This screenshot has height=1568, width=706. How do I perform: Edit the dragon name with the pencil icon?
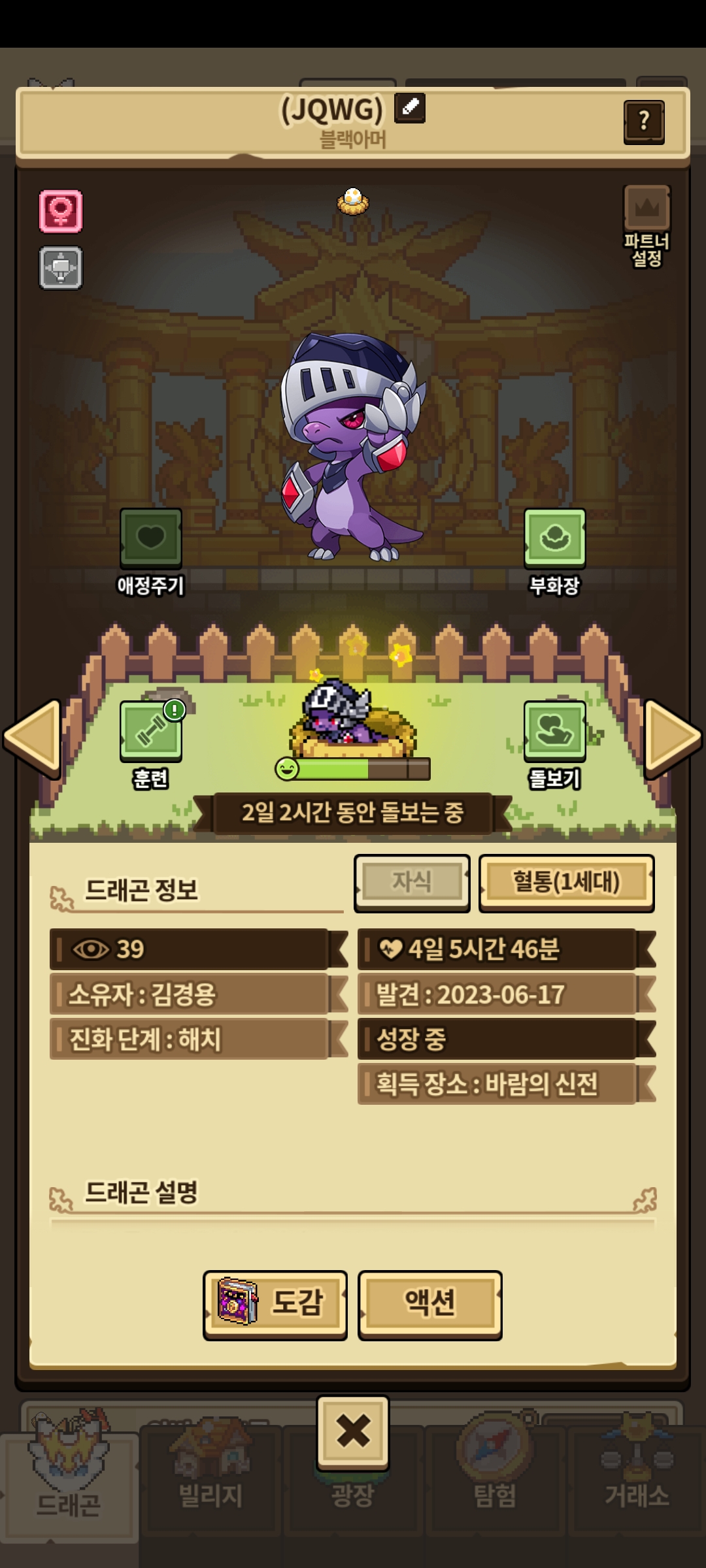point(410,108)
